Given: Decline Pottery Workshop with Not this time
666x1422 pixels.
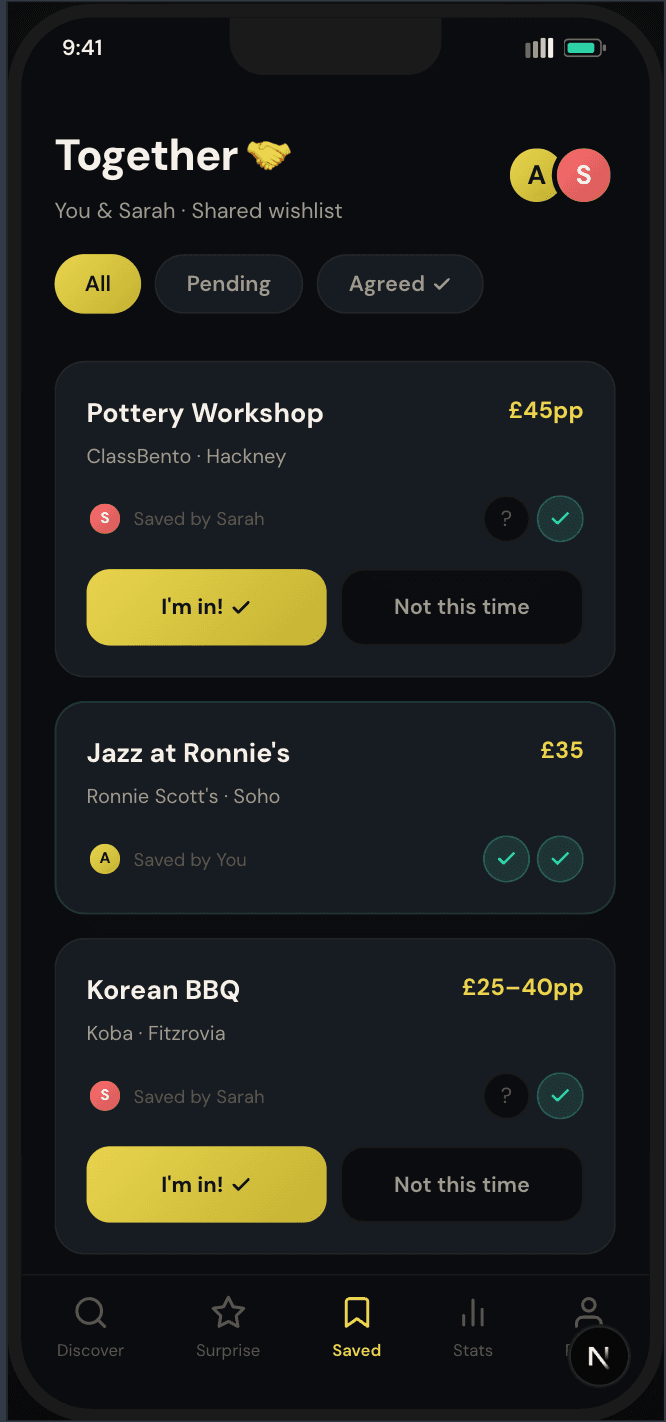Looking at the screenshot, I should pos(461,607).
